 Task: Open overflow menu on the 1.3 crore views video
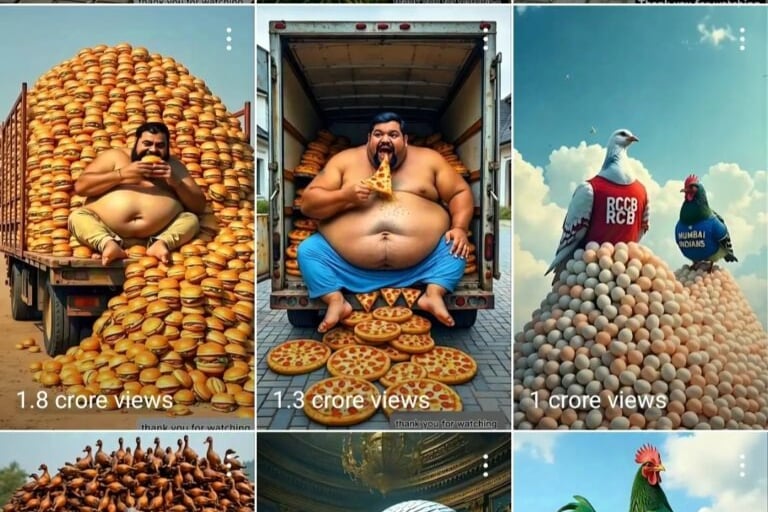pyautogui.click(x=485, y=39)
